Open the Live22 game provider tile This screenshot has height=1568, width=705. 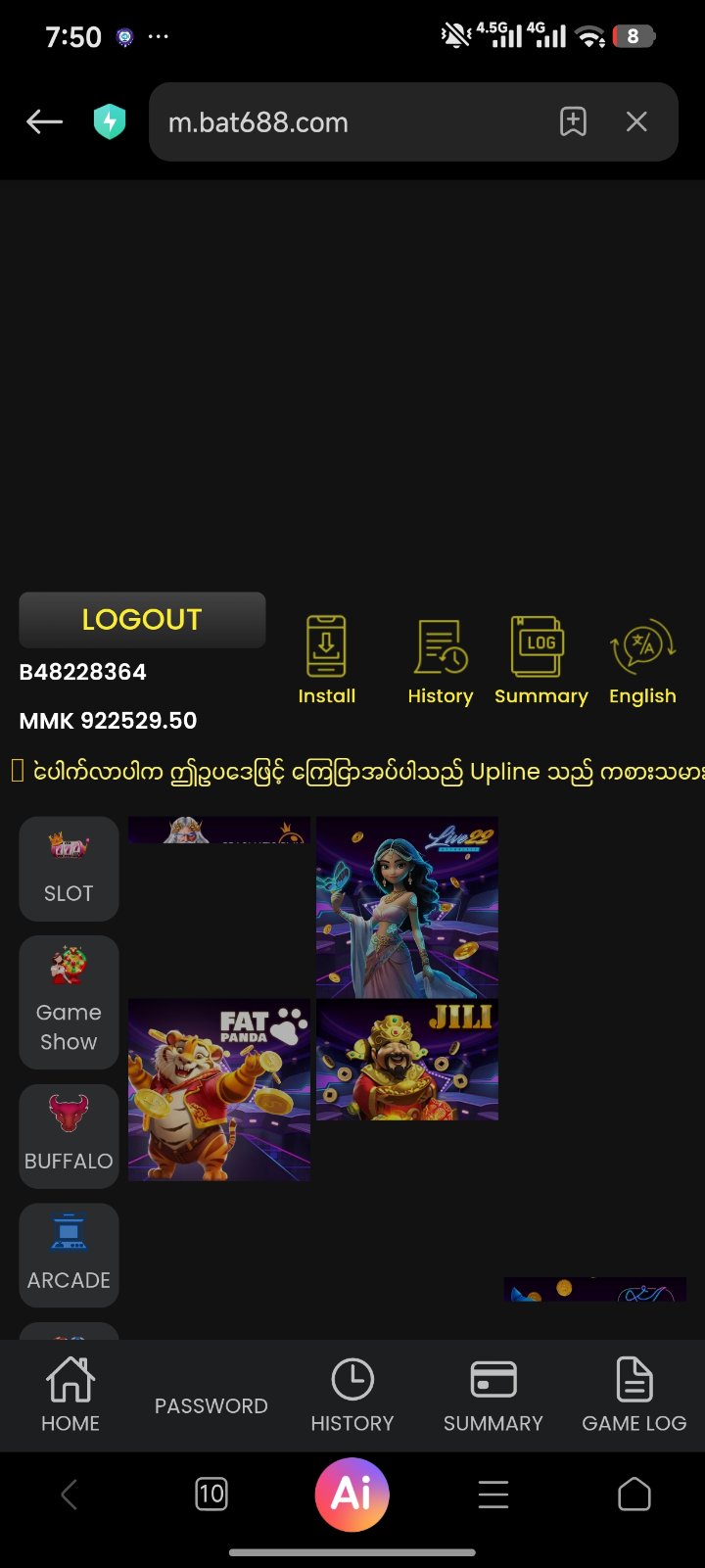click(x=407, y=907)
